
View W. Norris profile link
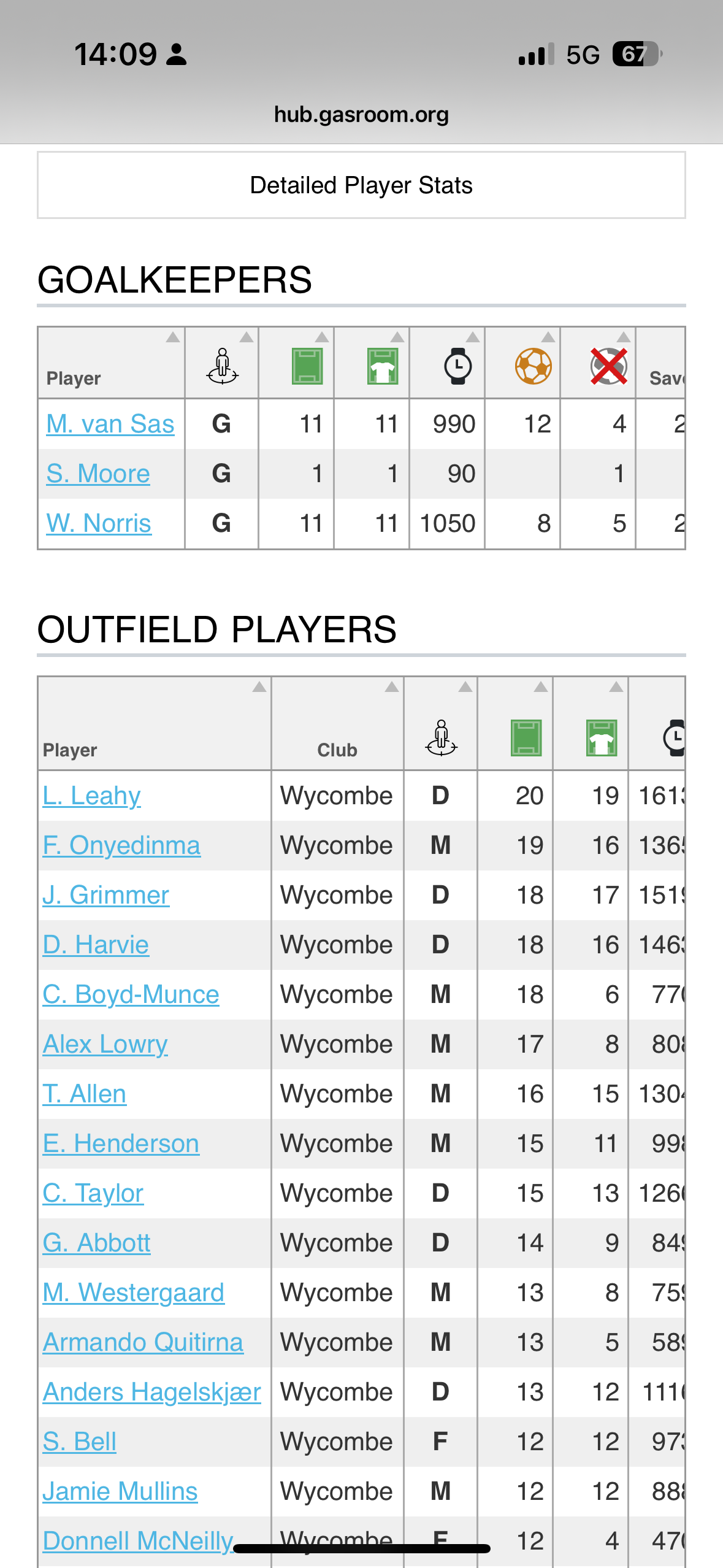(99, 523)
